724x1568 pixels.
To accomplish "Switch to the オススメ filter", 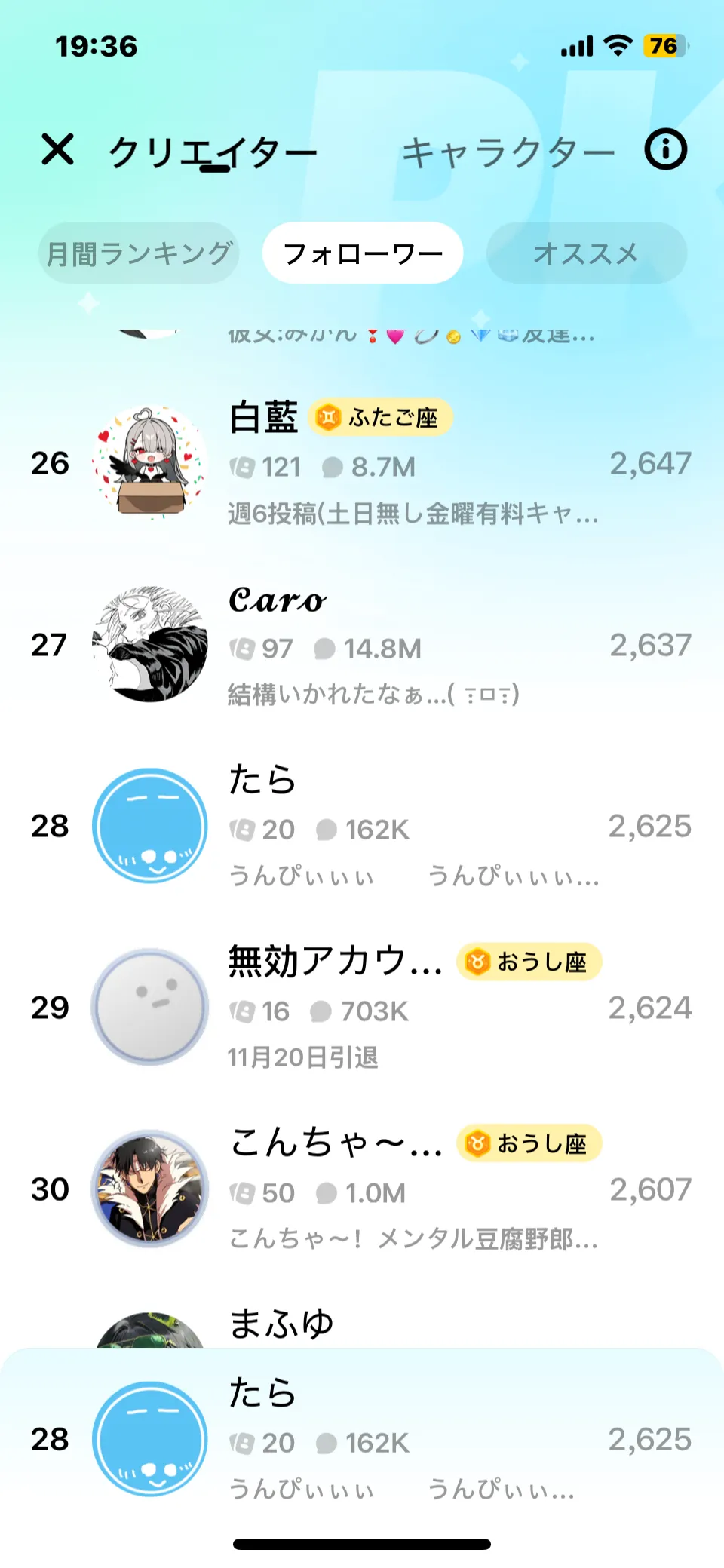I will pos(586,253).
